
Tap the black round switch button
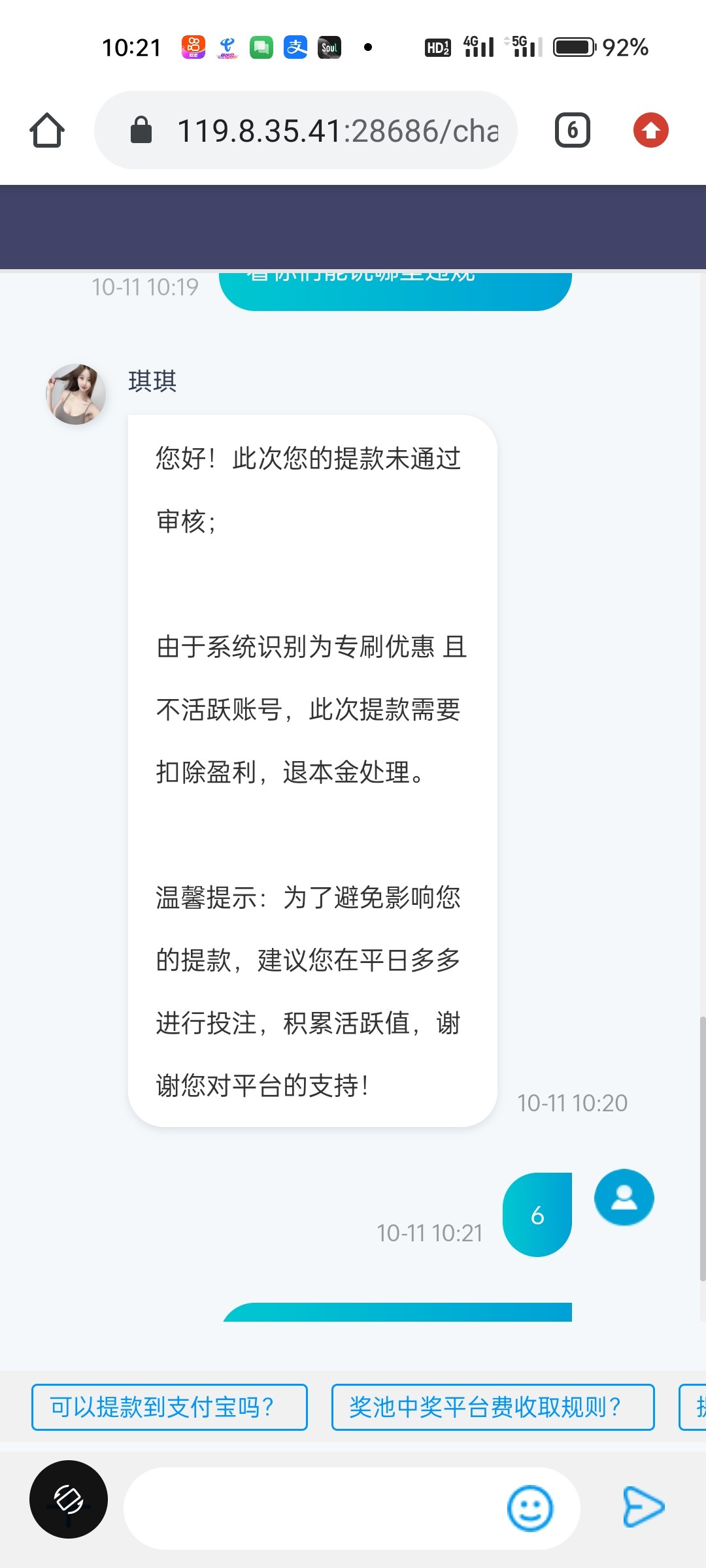(x=69, y=1499)
